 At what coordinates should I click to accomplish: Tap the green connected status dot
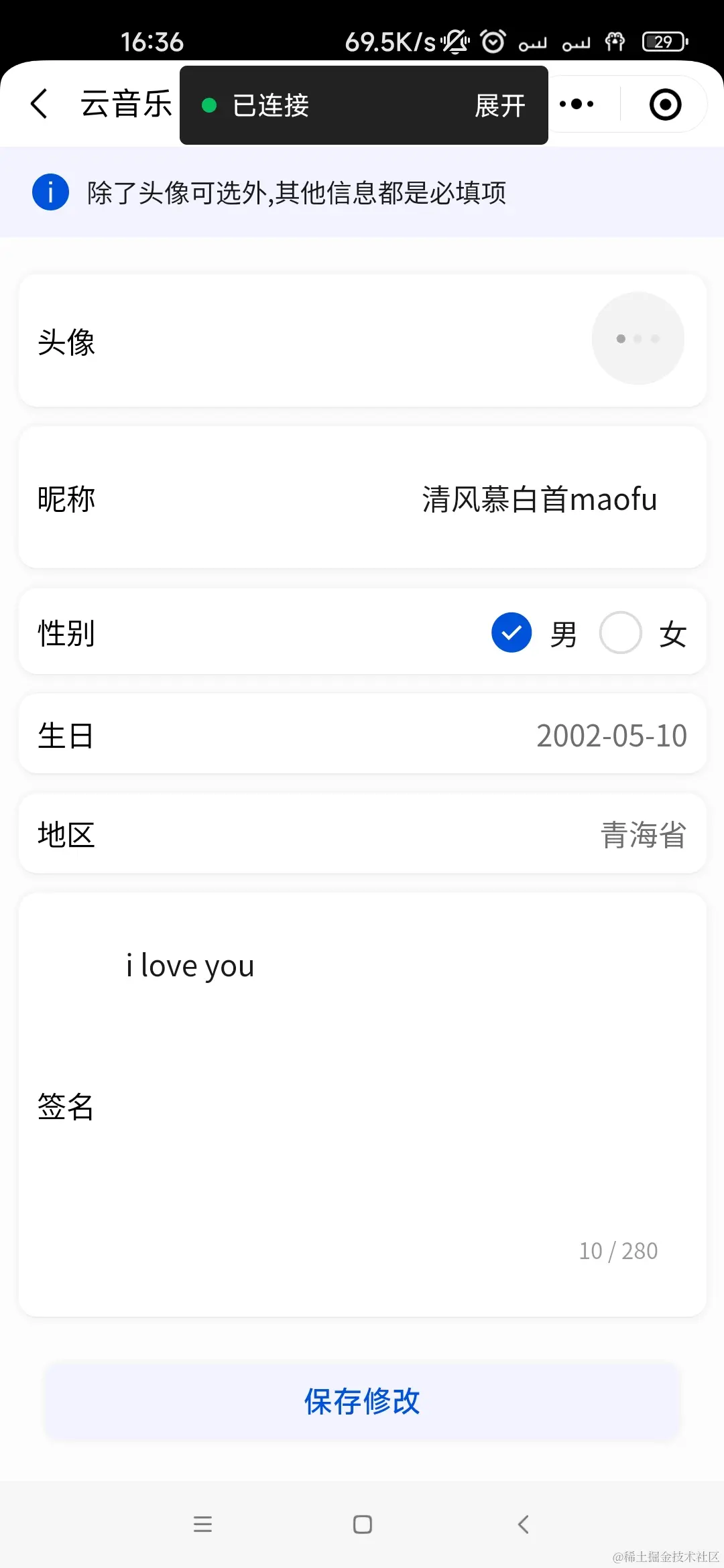tap(211, 106)
